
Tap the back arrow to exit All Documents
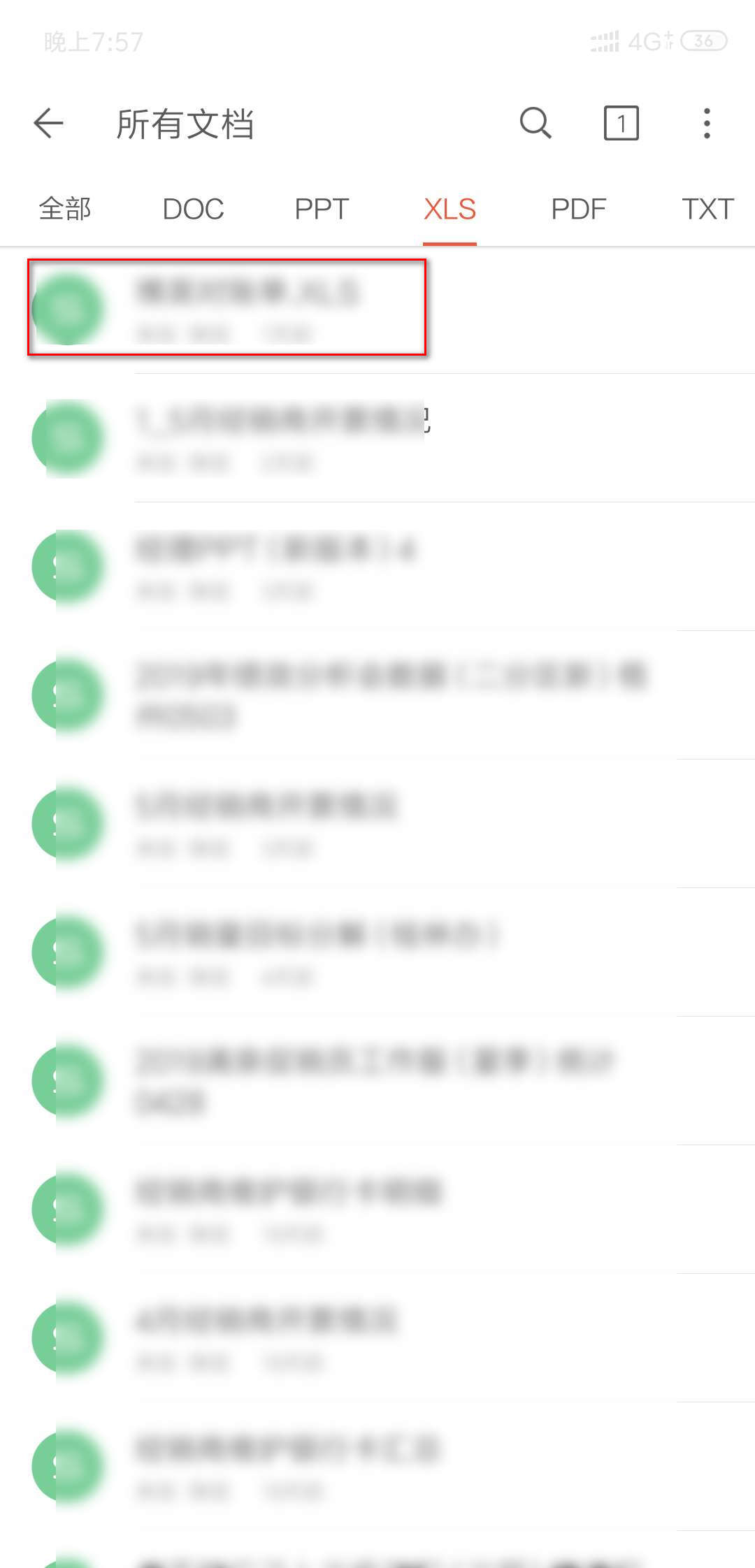[x=48, y=124]
